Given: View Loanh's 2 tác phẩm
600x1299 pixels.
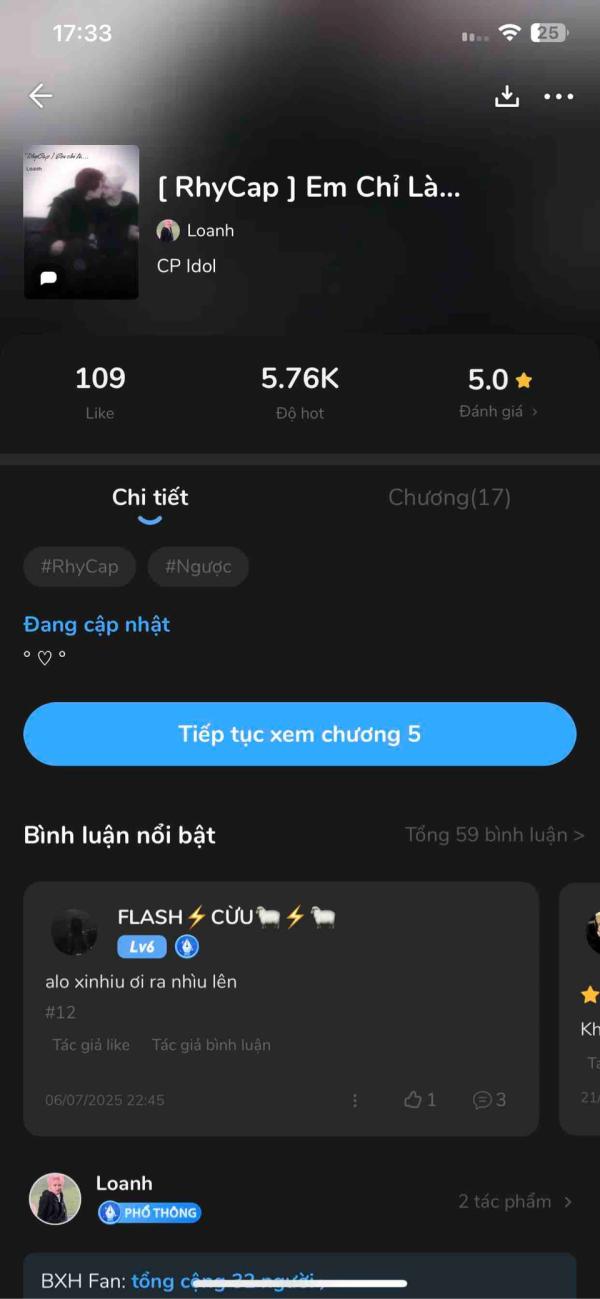Looking at the screenshot, I should point(514,1202).
